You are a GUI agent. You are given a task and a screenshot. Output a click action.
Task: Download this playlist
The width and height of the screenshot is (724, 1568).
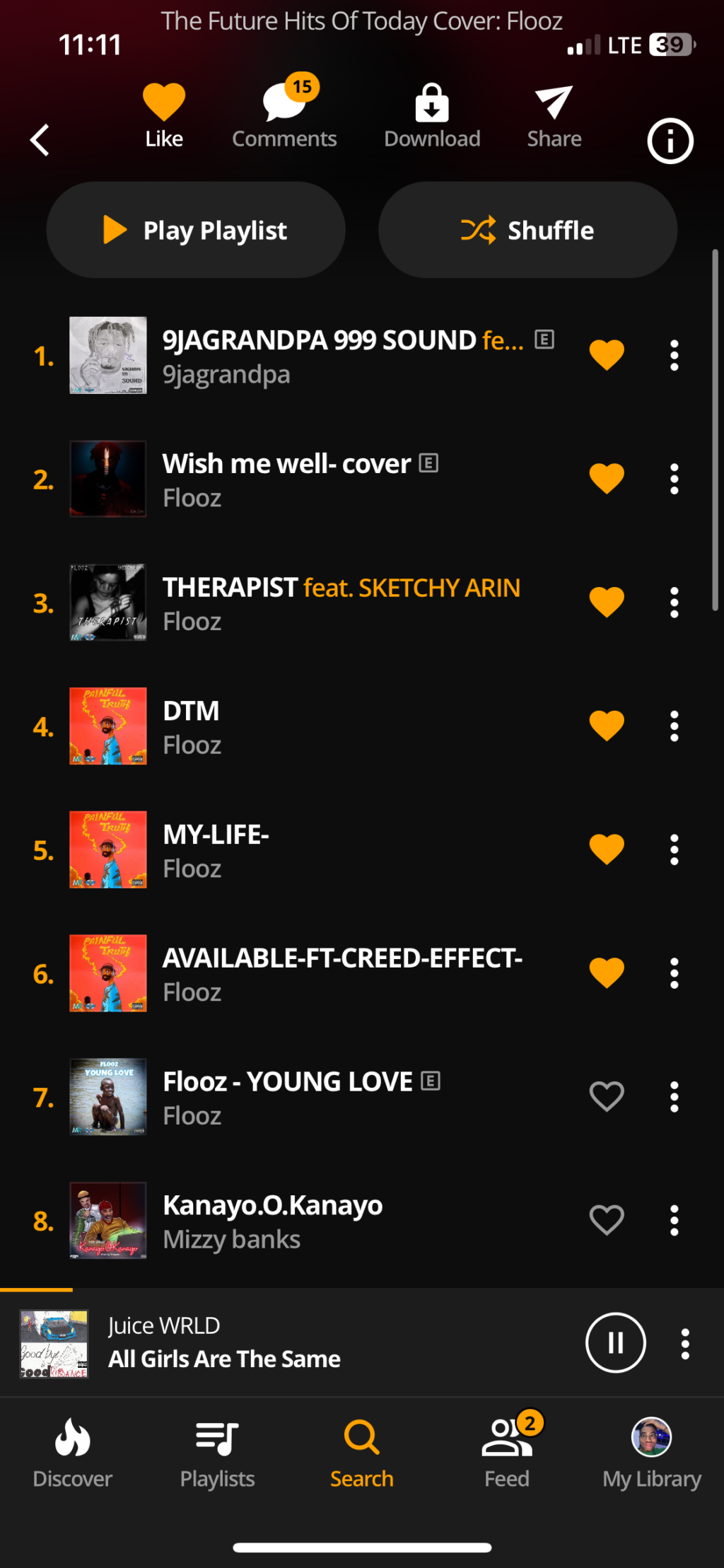point(432,115)
